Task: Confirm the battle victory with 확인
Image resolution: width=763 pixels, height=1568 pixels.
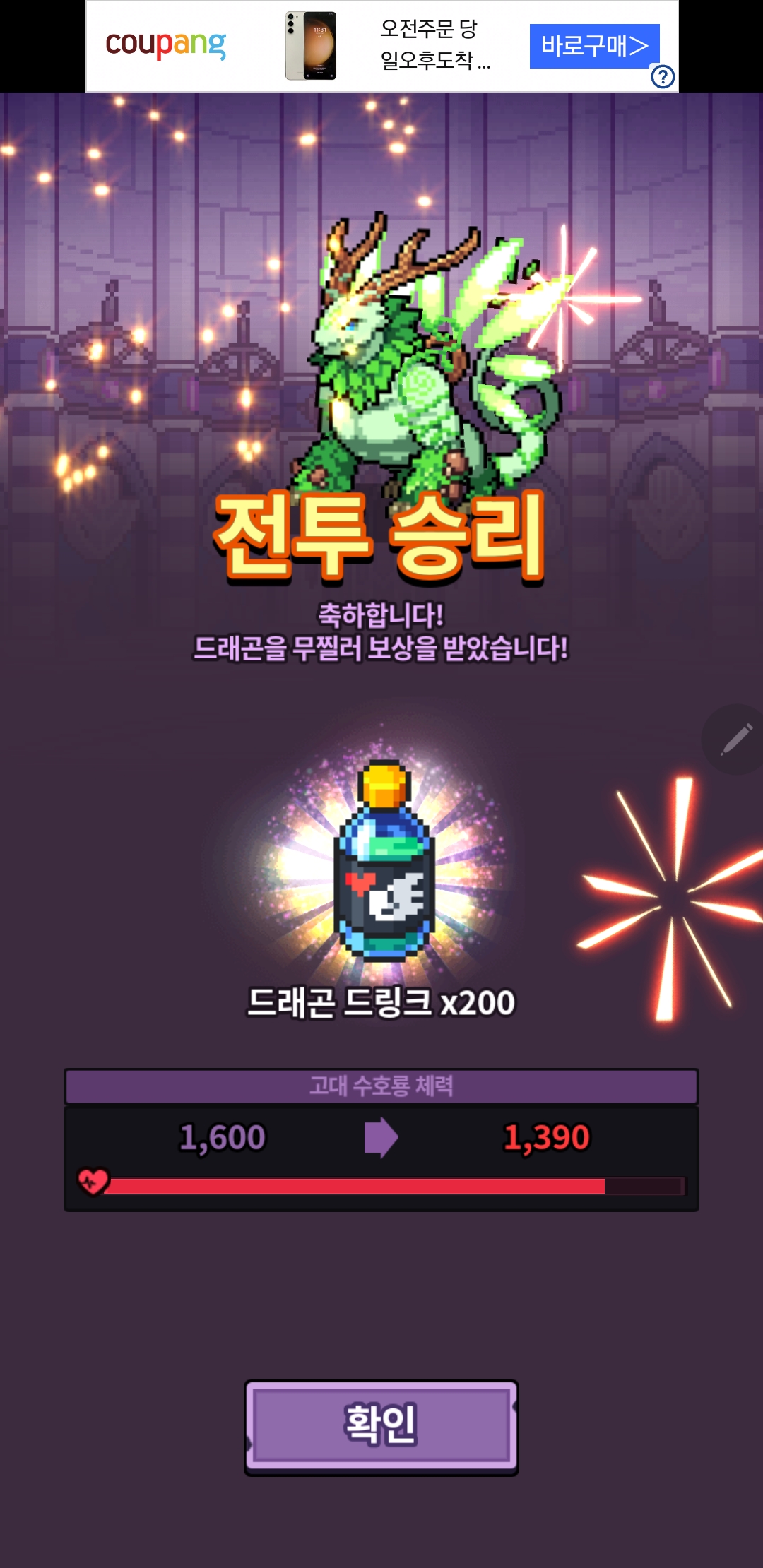Action: 381,1426
